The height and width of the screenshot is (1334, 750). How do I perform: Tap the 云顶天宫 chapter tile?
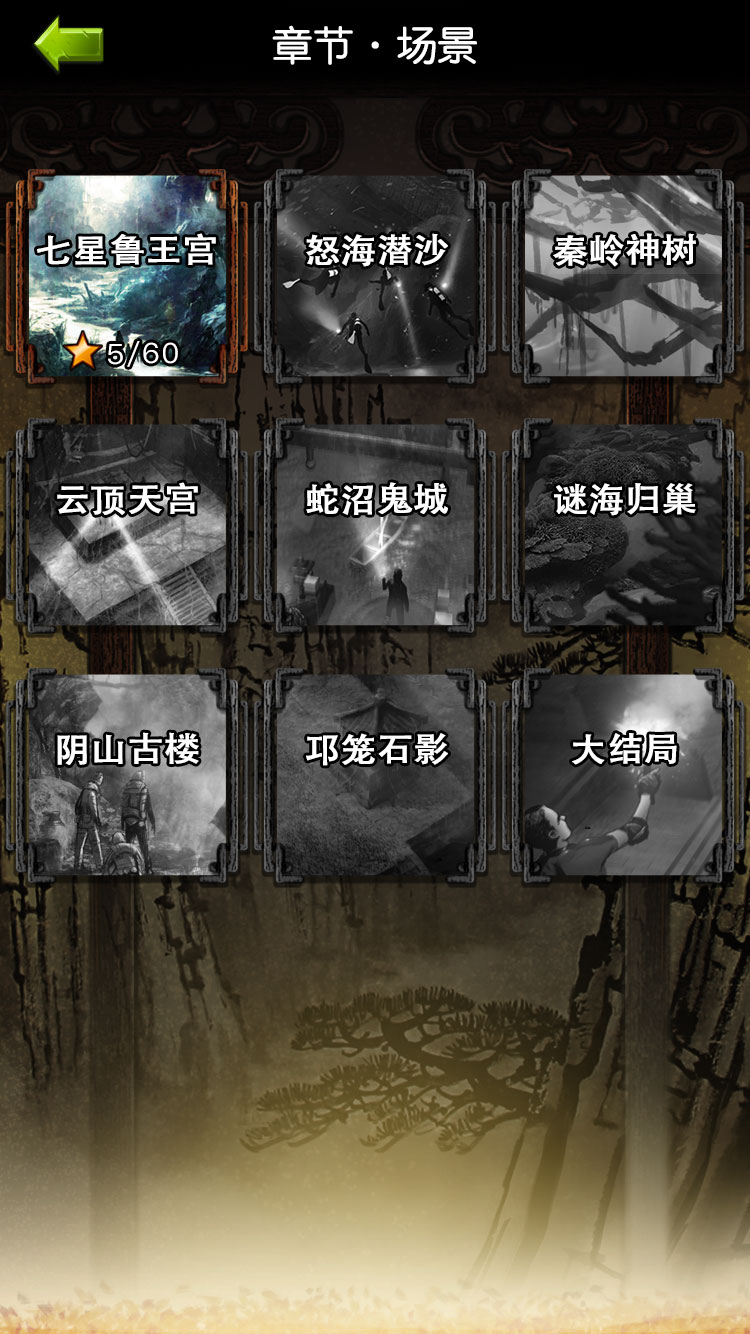tap(126, 524)
